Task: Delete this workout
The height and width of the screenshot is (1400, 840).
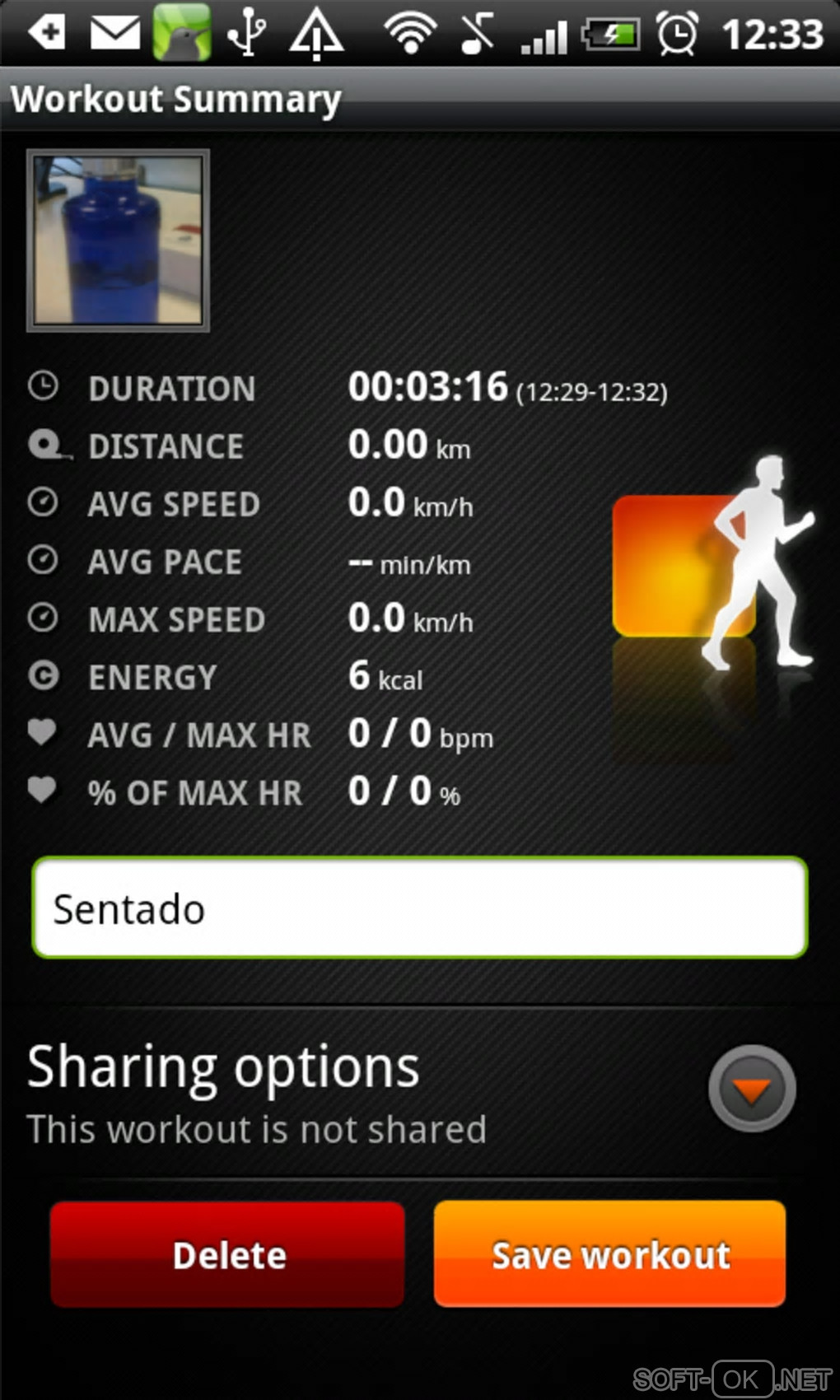Action: pos(227,1254)
